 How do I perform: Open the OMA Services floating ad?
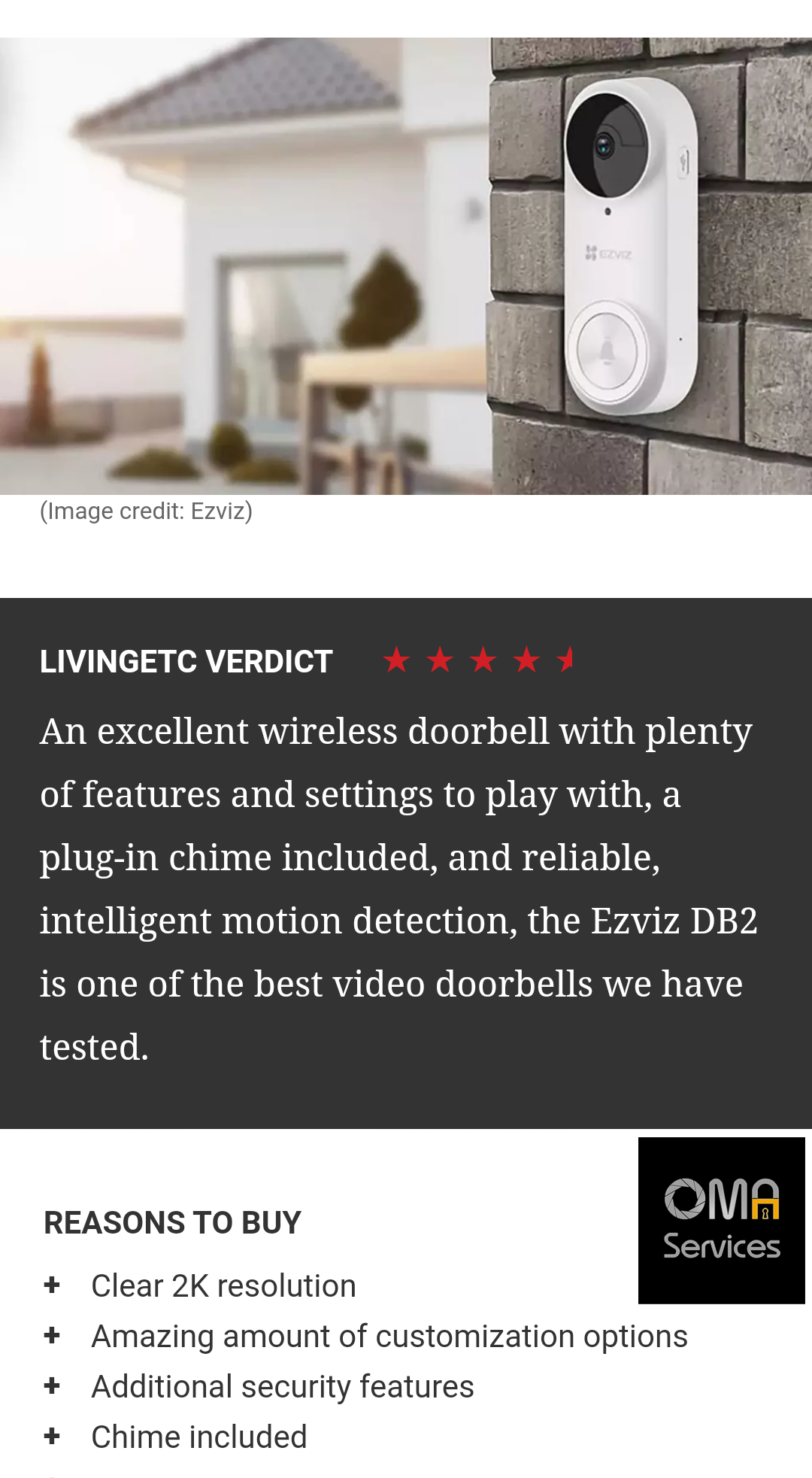point(721,1220)
